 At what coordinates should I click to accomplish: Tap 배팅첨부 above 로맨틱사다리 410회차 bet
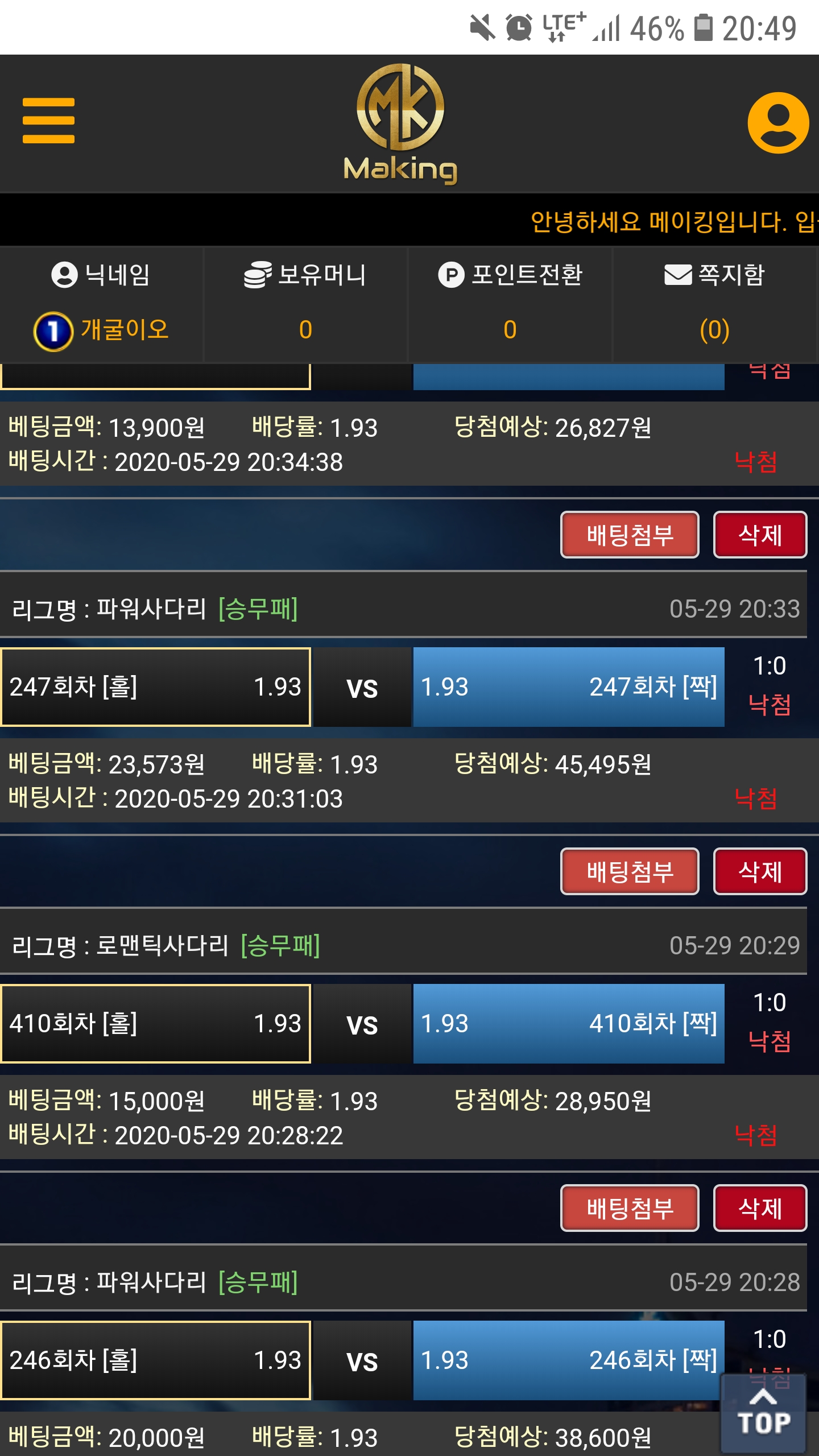coord(630,871)
